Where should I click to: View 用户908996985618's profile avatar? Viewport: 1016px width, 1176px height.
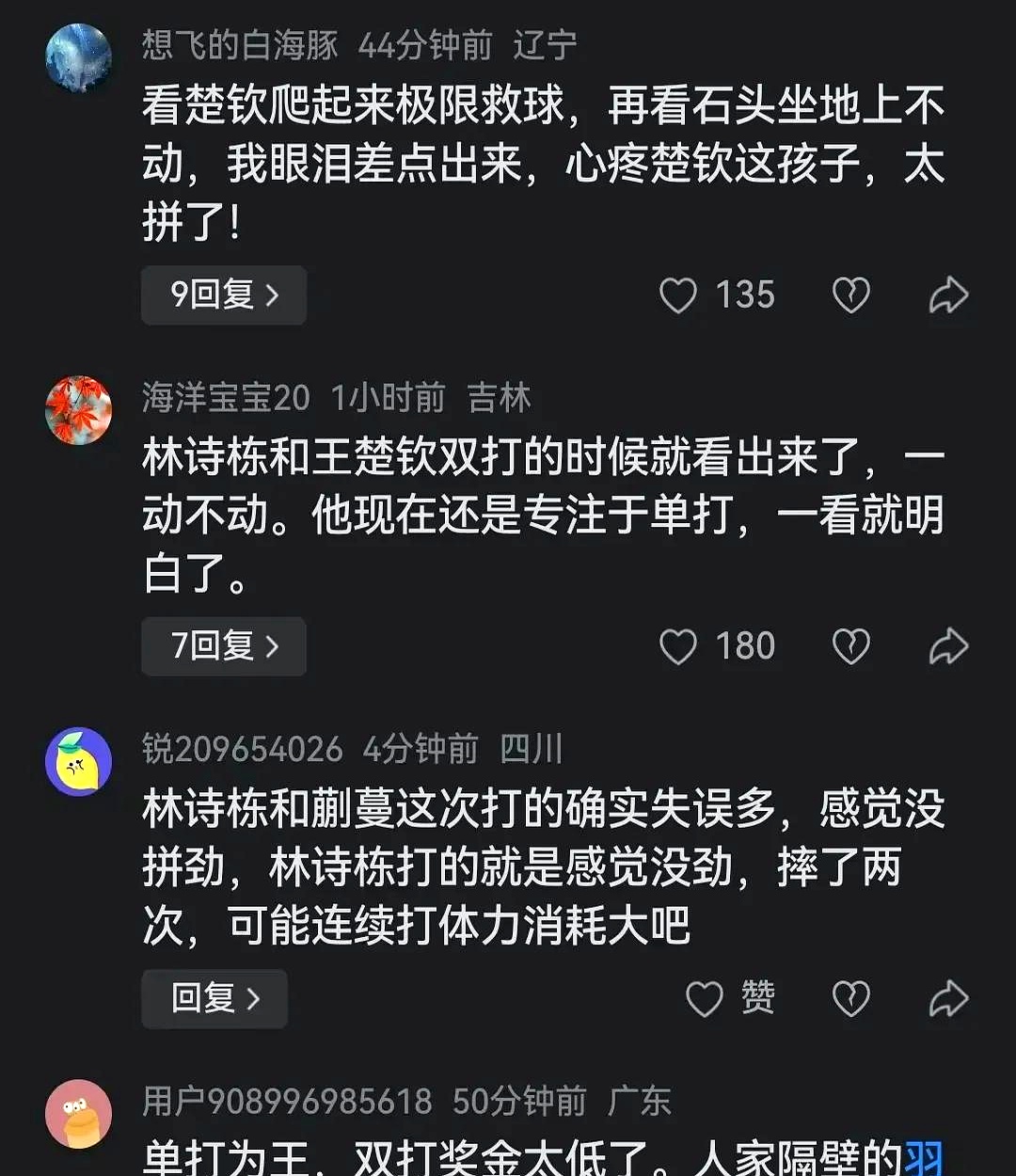coord(79,1113)
